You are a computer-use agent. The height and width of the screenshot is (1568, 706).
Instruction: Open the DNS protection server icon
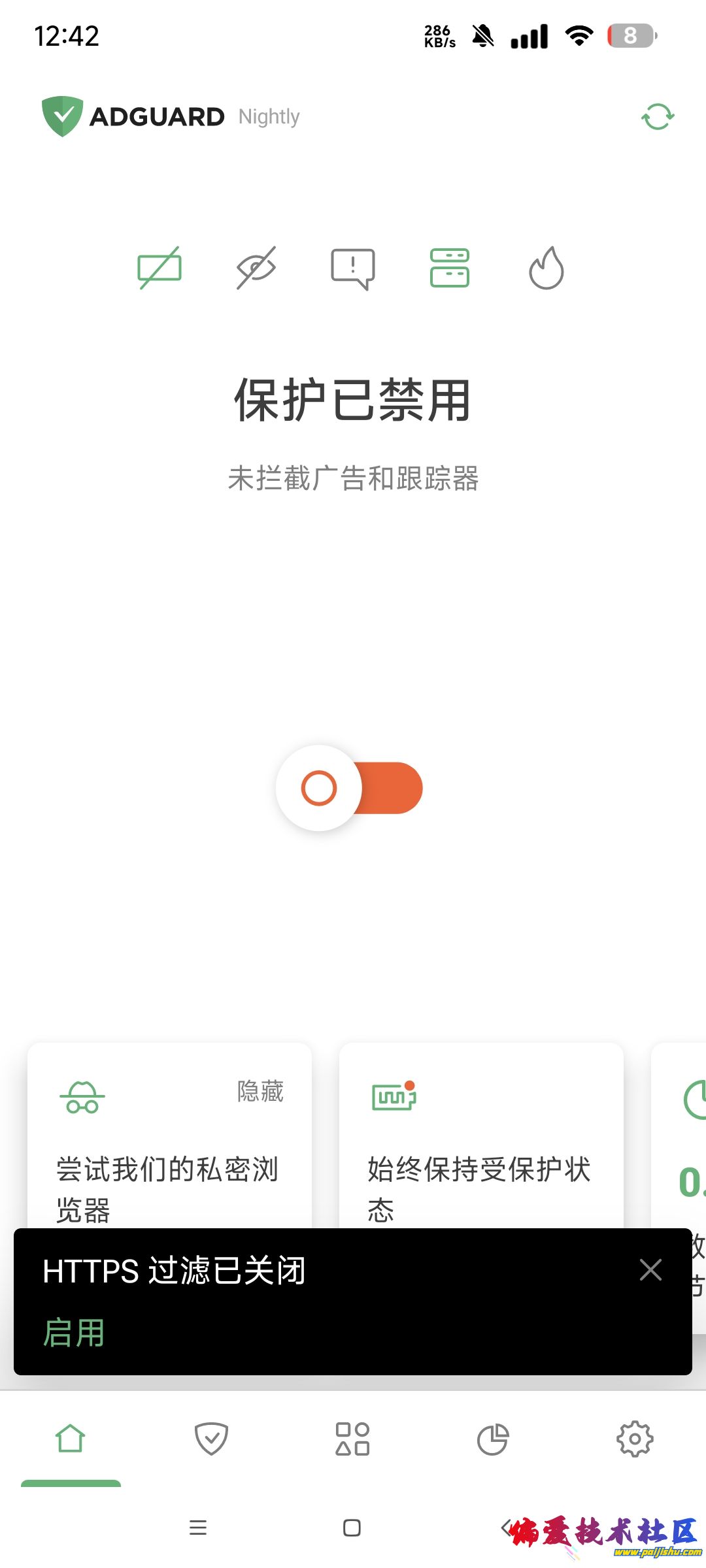click(x=450, y=268)
